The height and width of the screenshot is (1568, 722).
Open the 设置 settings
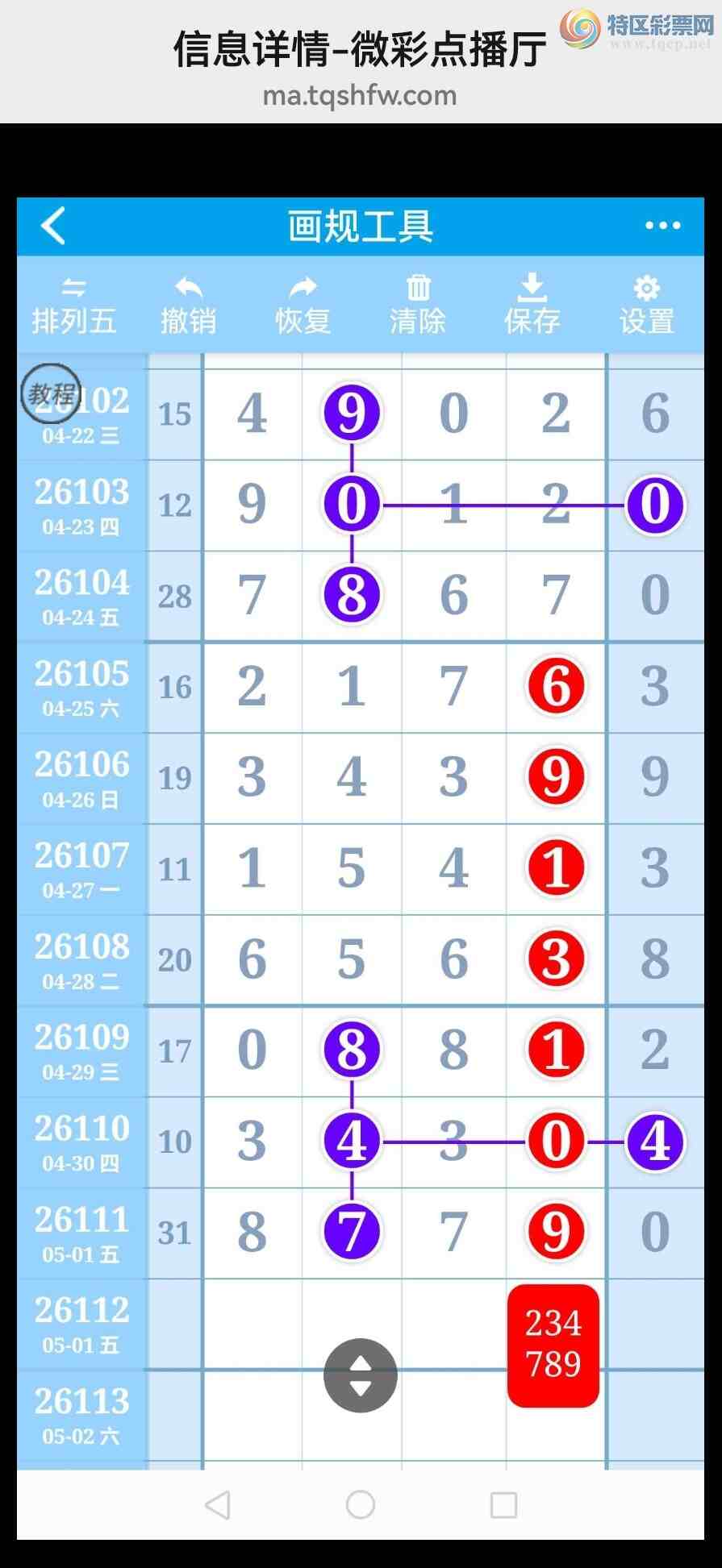point(646,306)
